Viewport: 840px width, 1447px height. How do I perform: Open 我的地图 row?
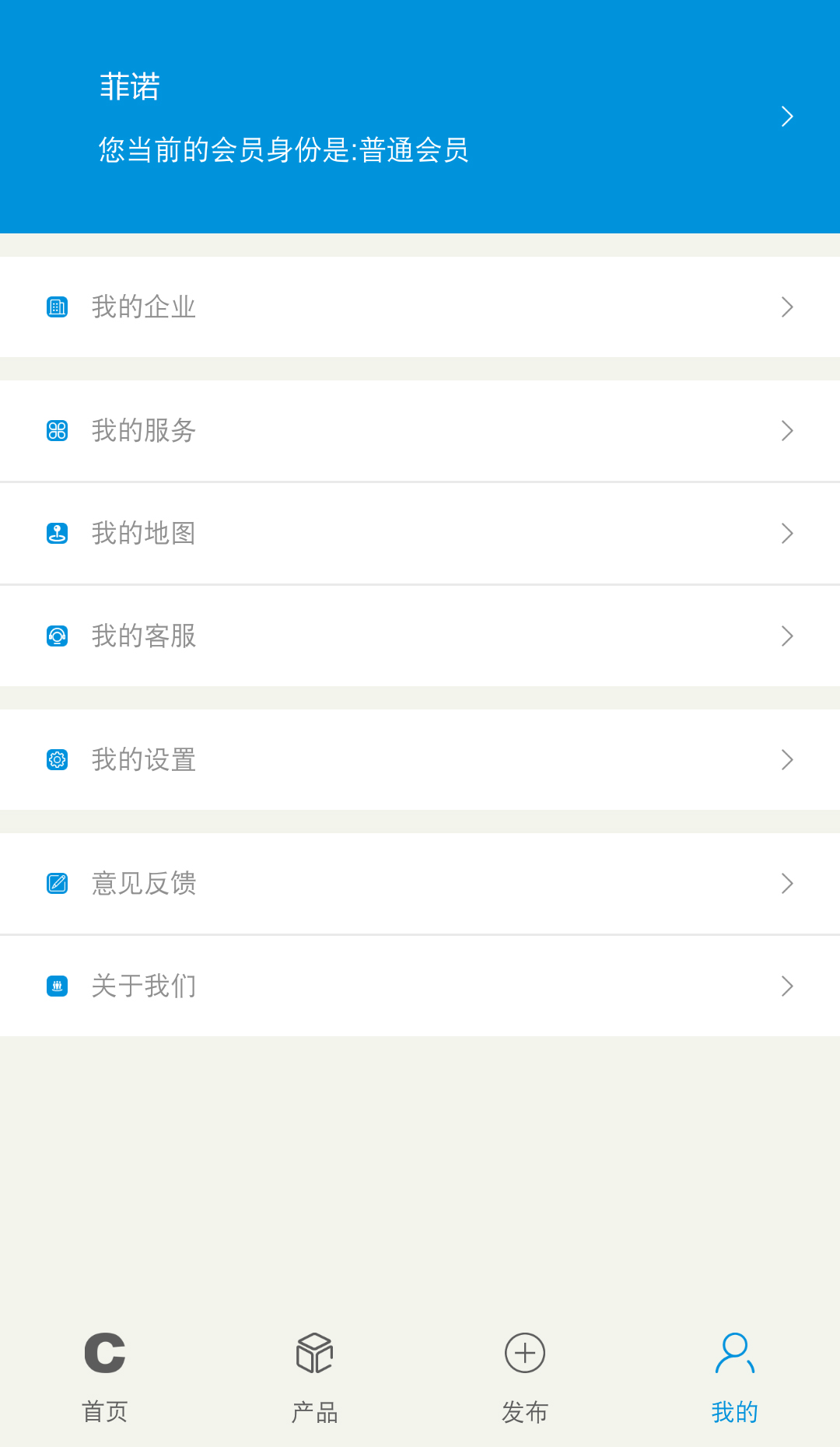click(x=420, y=534)
